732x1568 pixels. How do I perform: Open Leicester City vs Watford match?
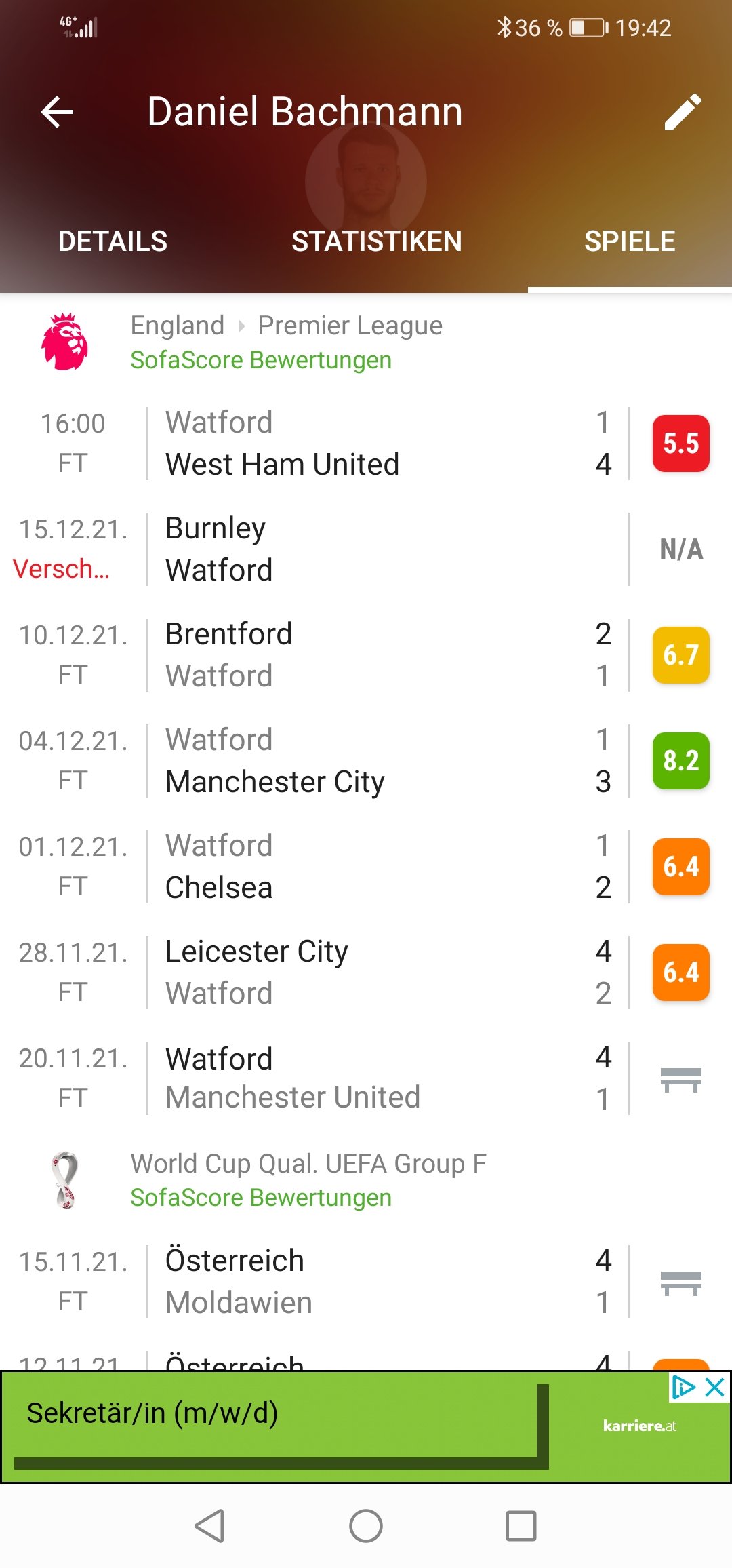(x=366, y=973)
